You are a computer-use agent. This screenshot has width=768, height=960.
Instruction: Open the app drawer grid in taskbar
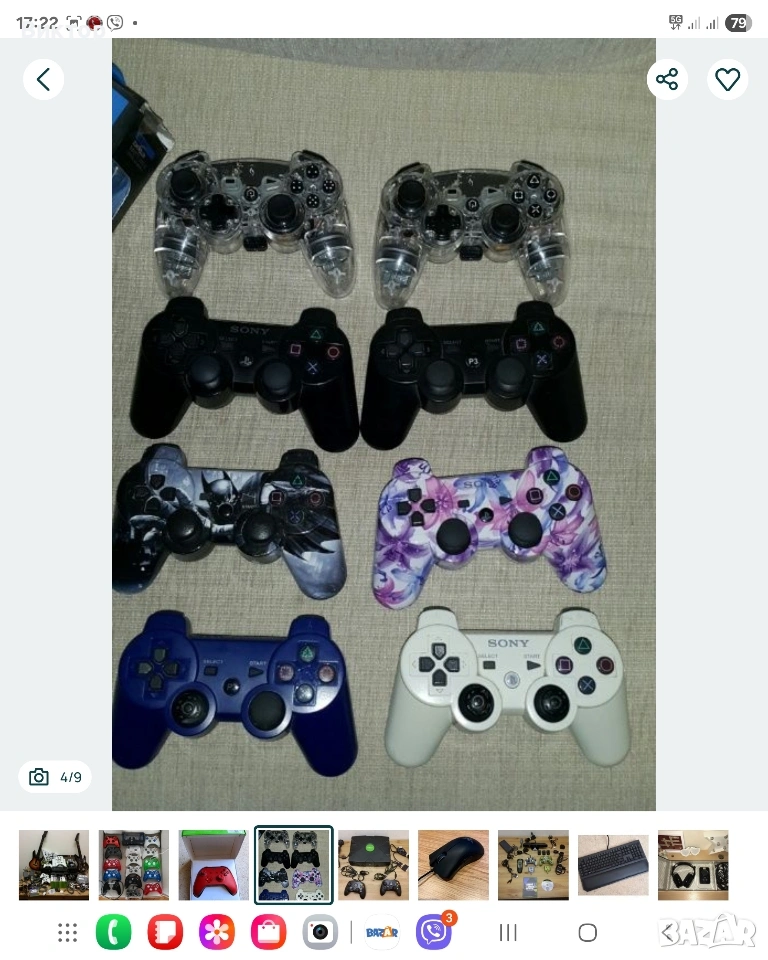[x=67, y=933]
